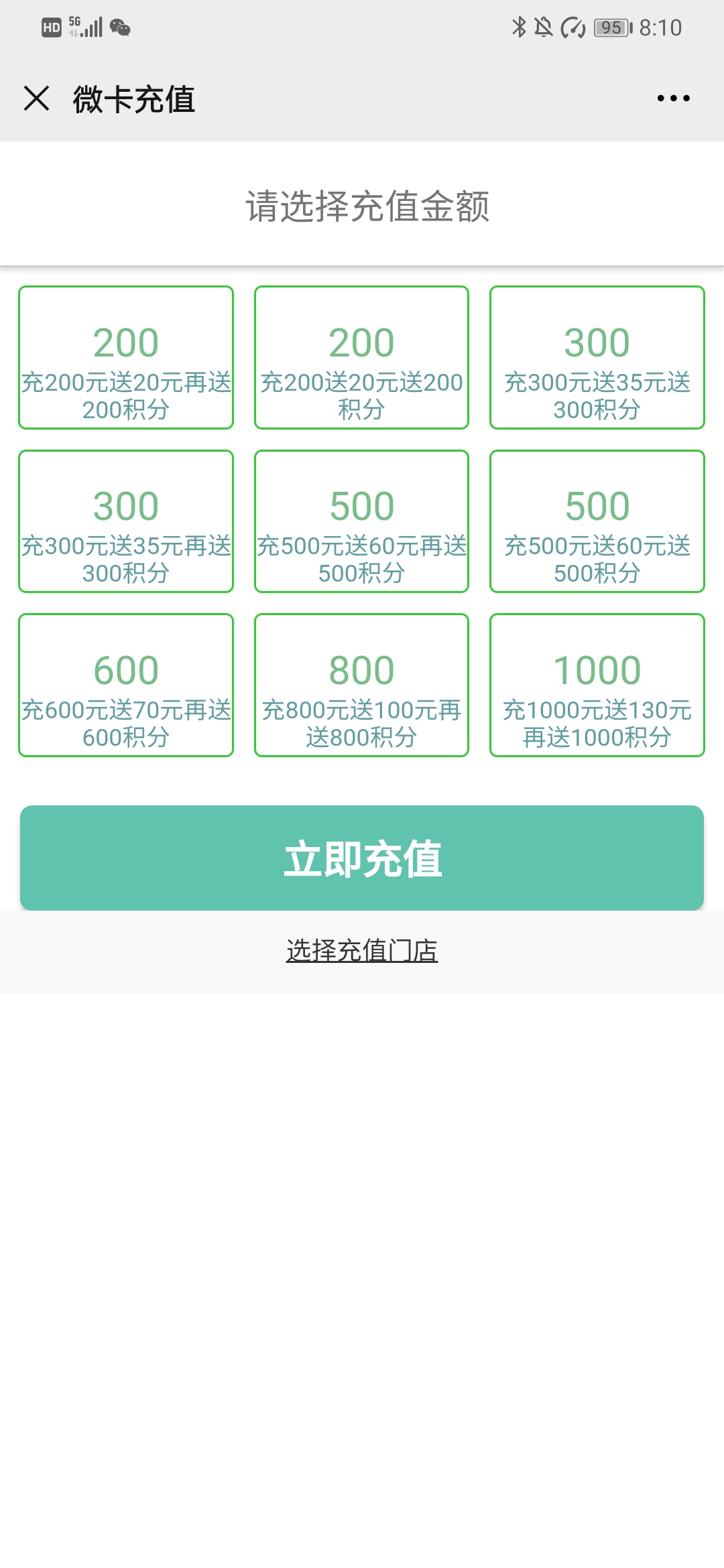The image size is (724, 1568).
Task: Select the 600 recharge amount
Action: point(126,685)
